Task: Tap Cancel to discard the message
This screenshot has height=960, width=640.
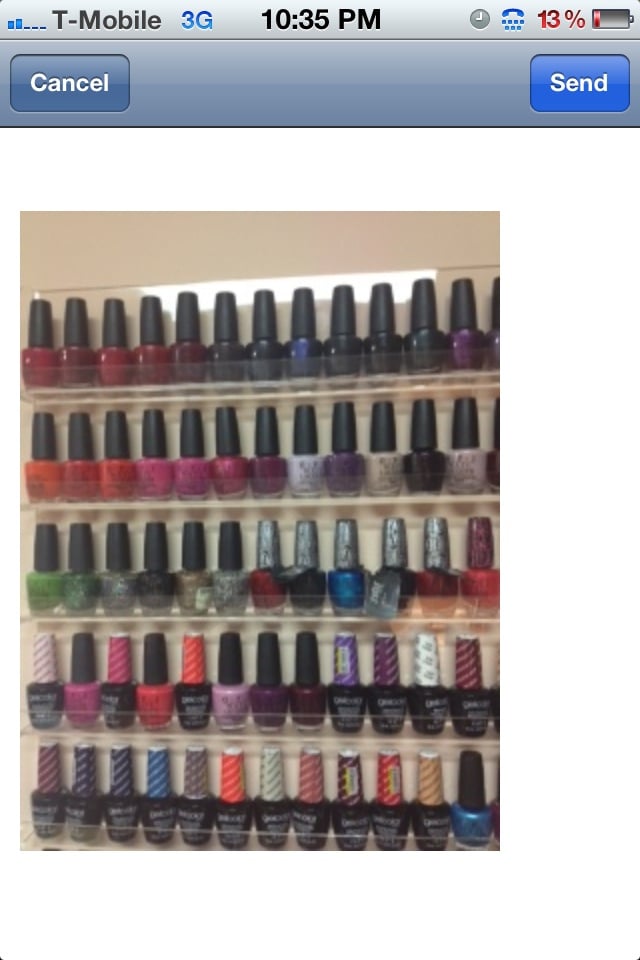Action: pos(70,83)
